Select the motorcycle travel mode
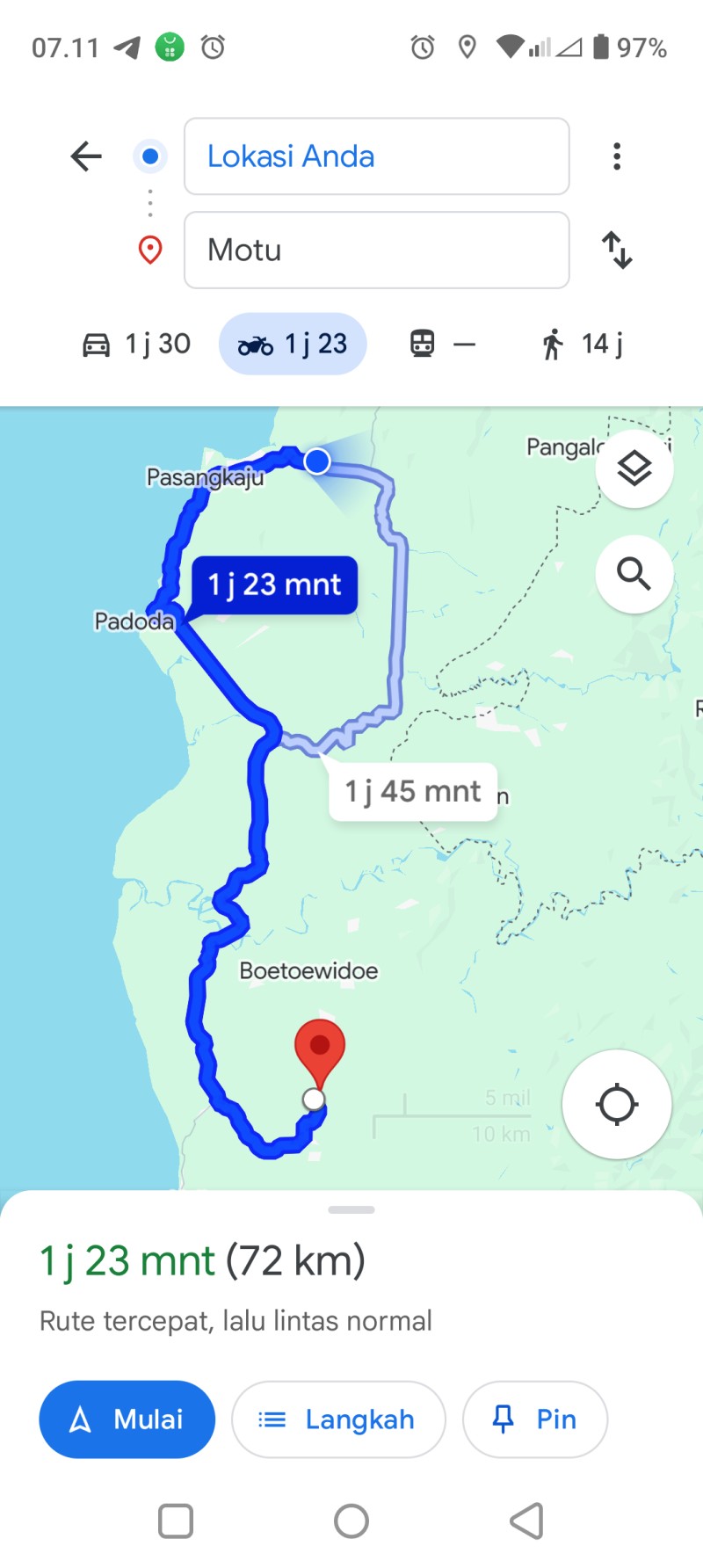 293,344
